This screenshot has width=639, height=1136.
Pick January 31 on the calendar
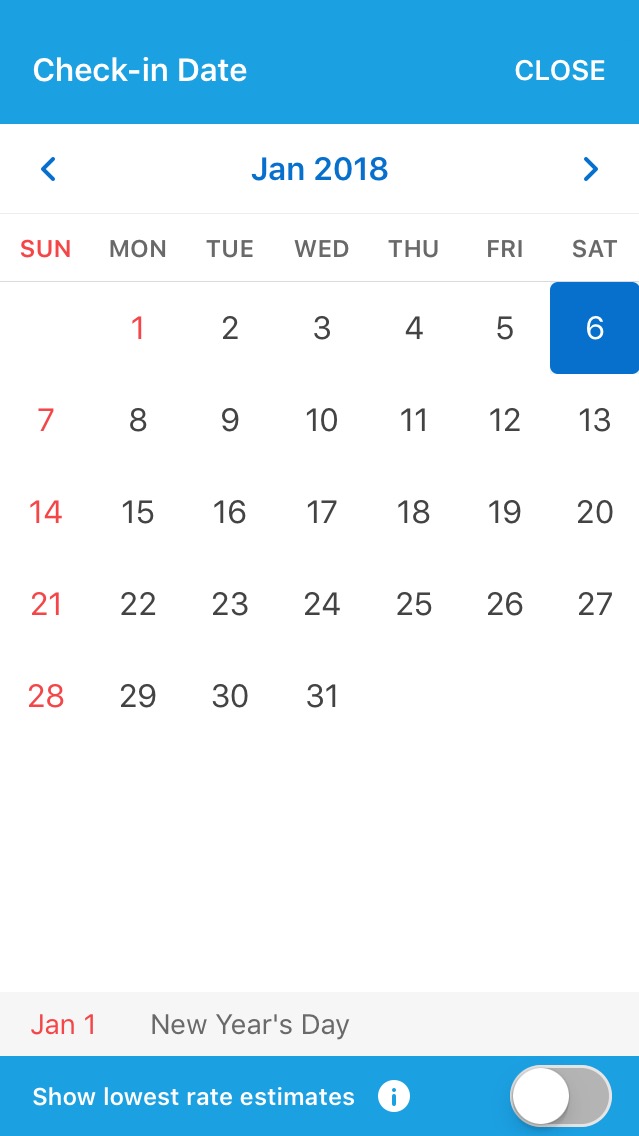tap(321, 696)
